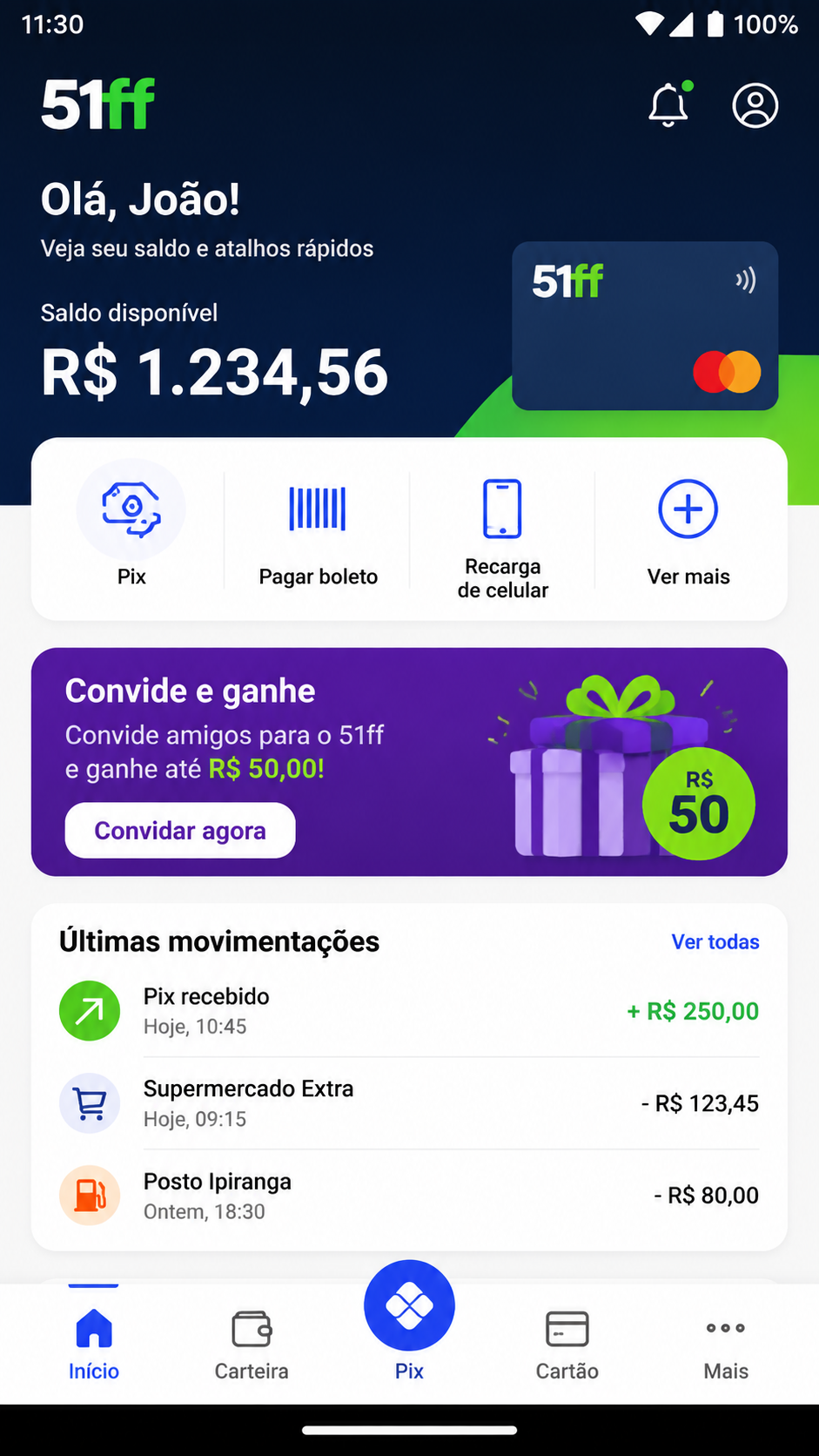Go to the Início tab
This screenshot has width=819, height=1456.
[94, 1344]
